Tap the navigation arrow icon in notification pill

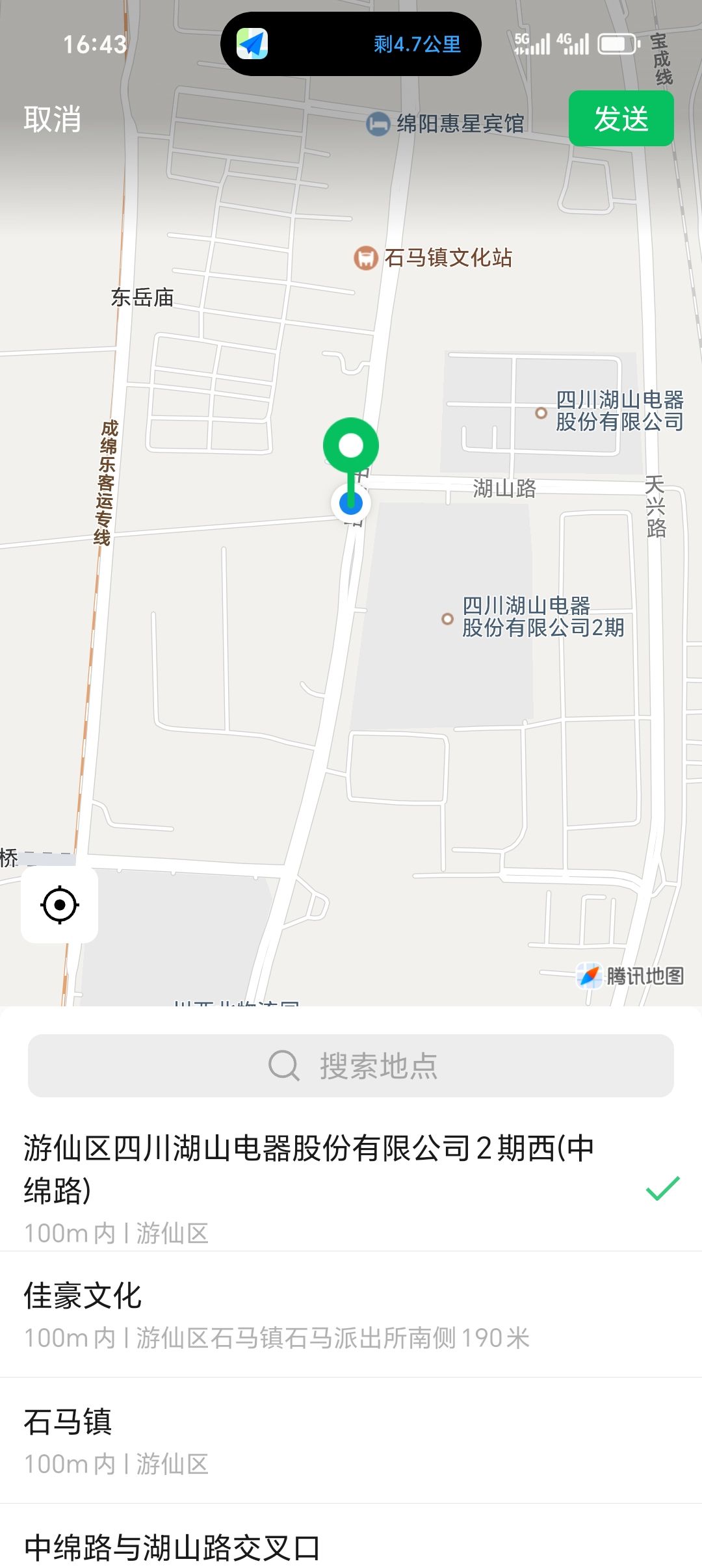click(253, 44)
